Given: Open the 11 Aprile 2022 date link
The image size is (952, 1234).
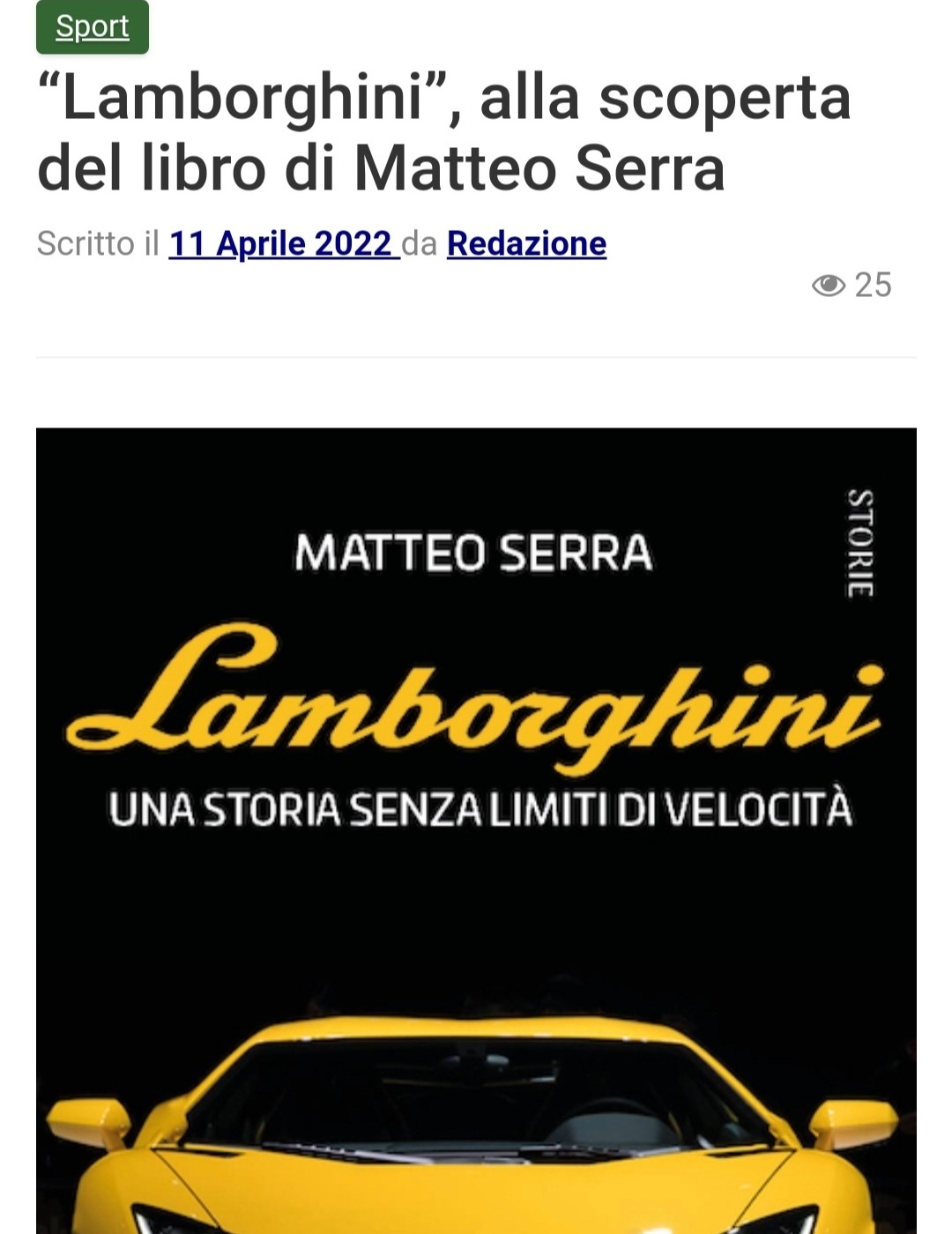Looking at the screenshot, I should pos(282,244).
